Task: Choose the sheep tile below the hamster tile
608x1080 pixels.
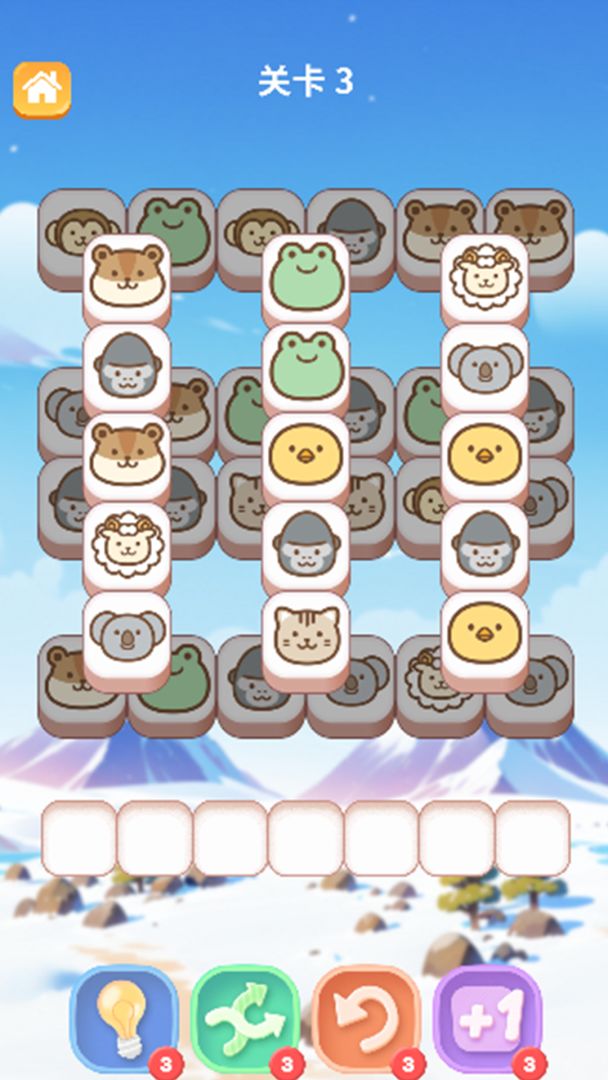Action: [127, 545]
